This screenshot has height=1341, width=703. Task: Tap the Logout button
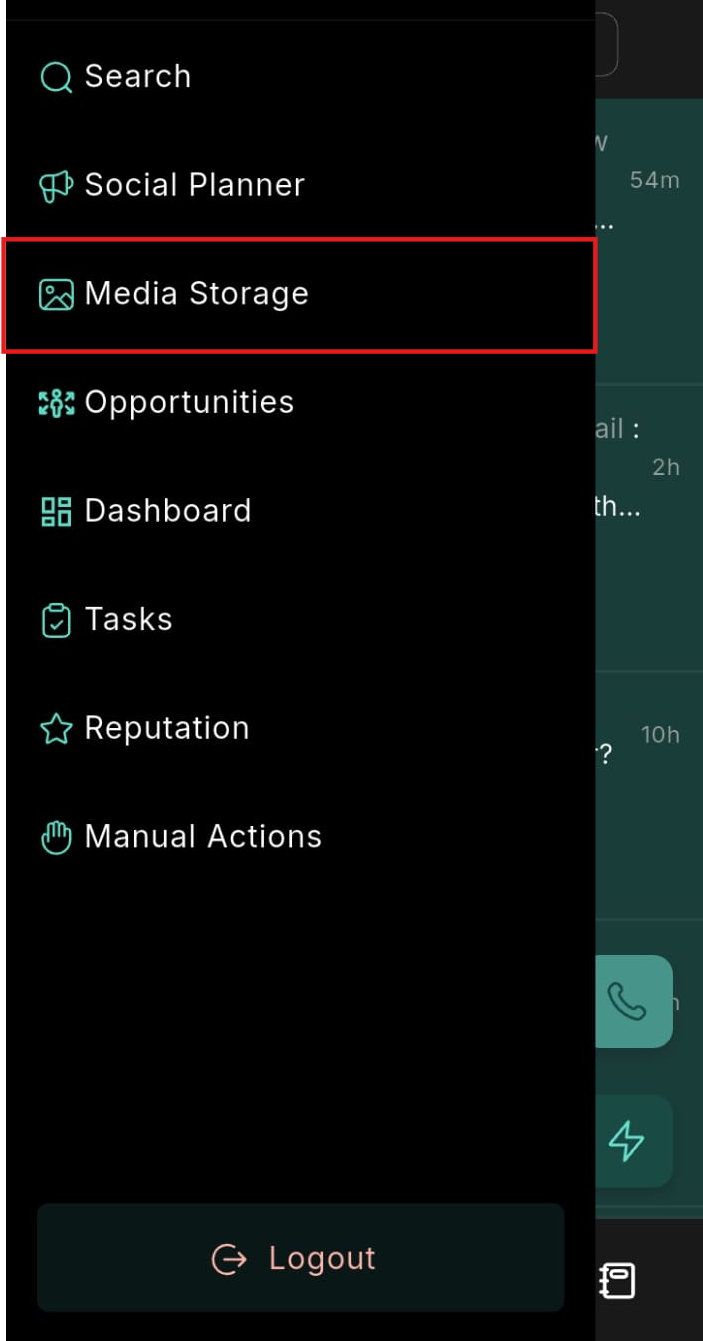tap(300, 1258)
